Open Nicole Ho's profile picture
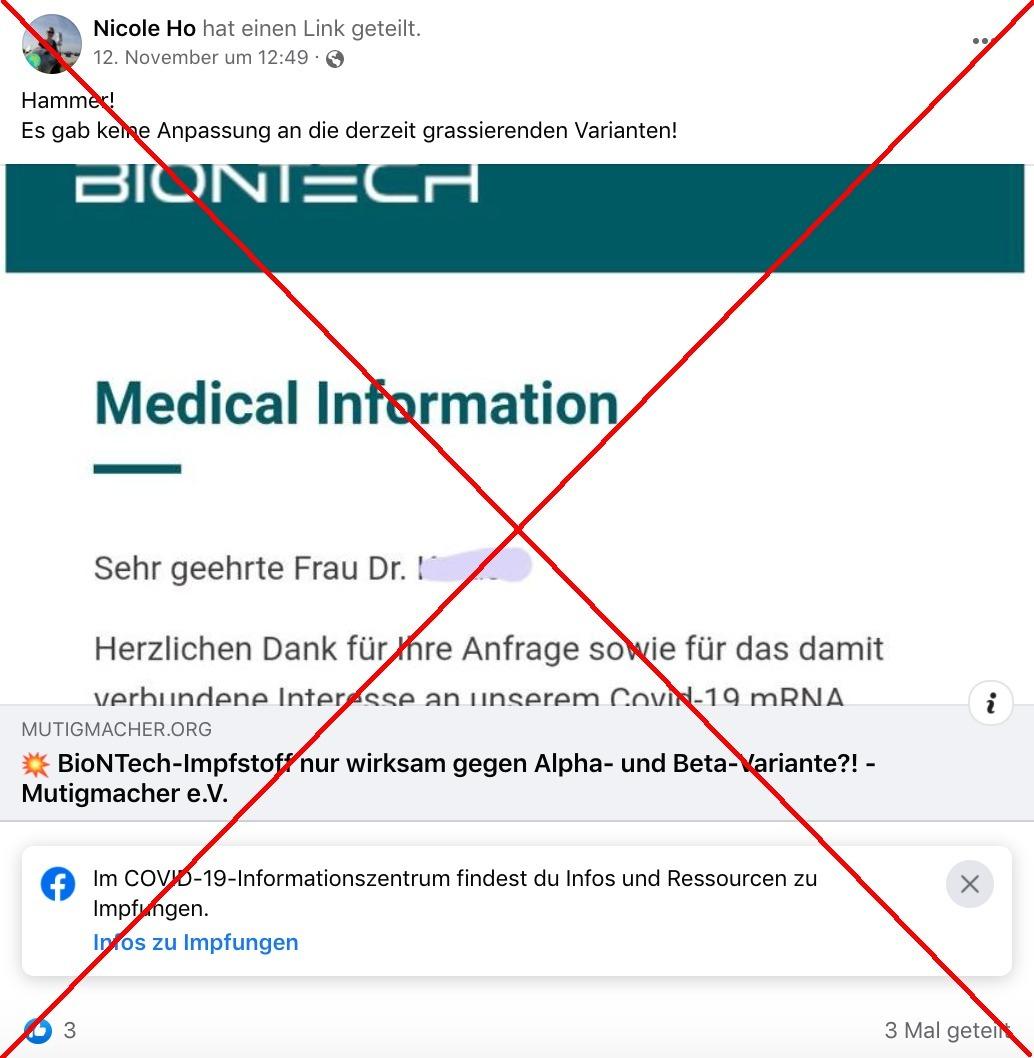The width and height of the screenshot is (1034, 1058). (51, 43)
